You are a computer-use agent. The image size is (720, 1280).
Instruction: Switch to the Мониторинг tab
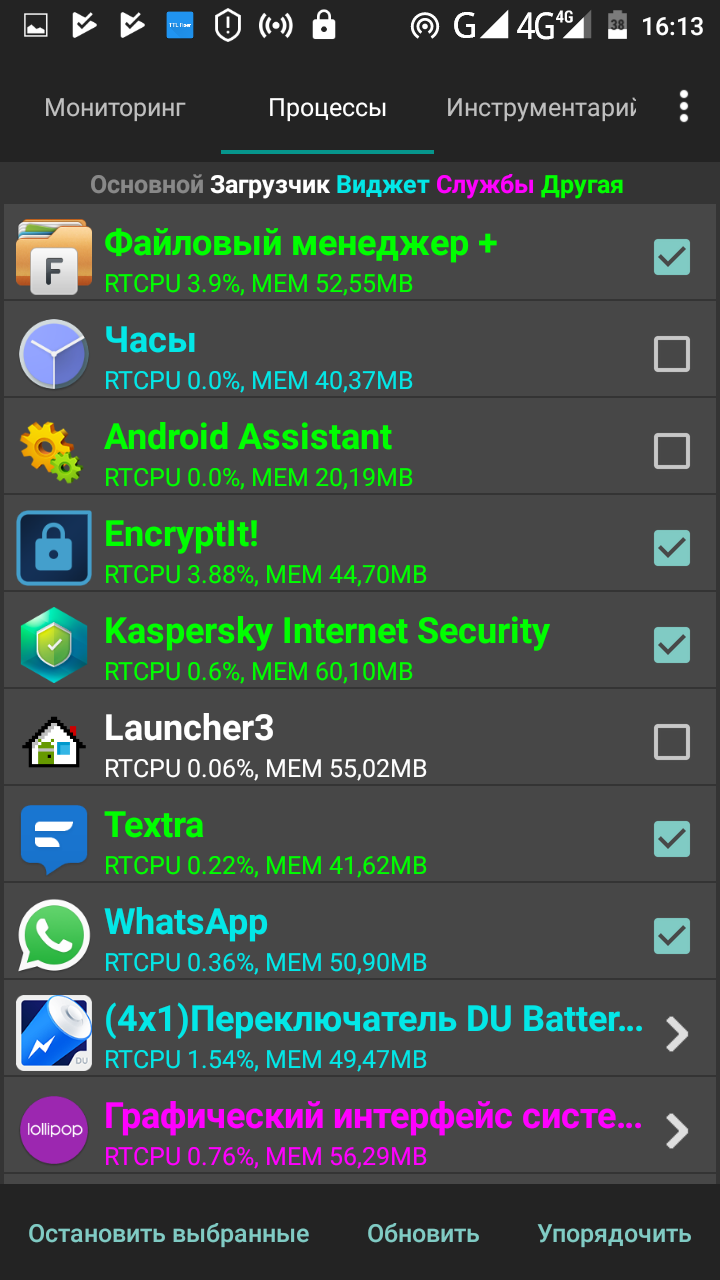[115, 108]
